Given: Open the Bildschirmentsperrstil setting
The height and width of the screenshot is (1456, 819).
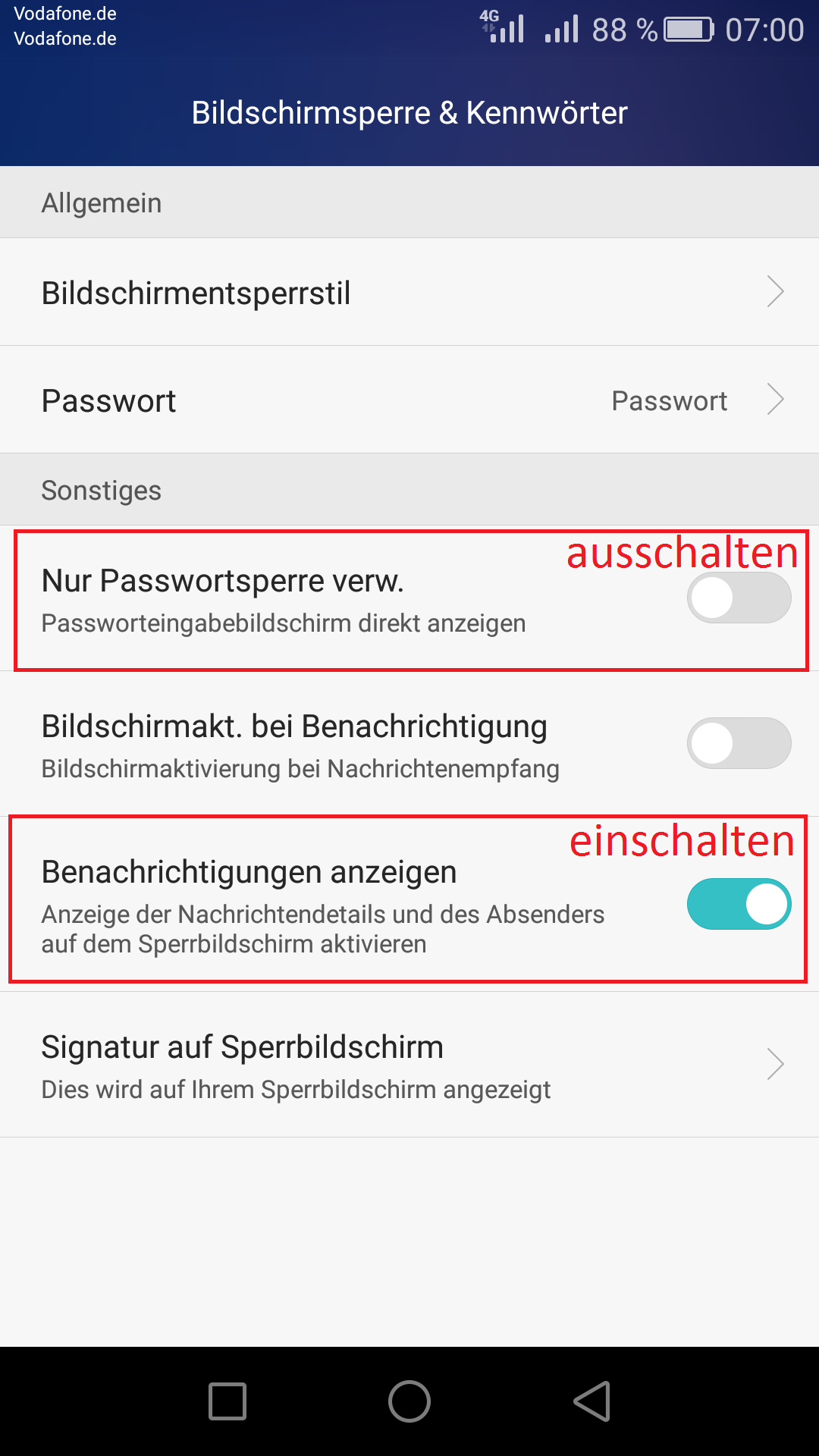Looking at the screenshot, I should 409,292.
